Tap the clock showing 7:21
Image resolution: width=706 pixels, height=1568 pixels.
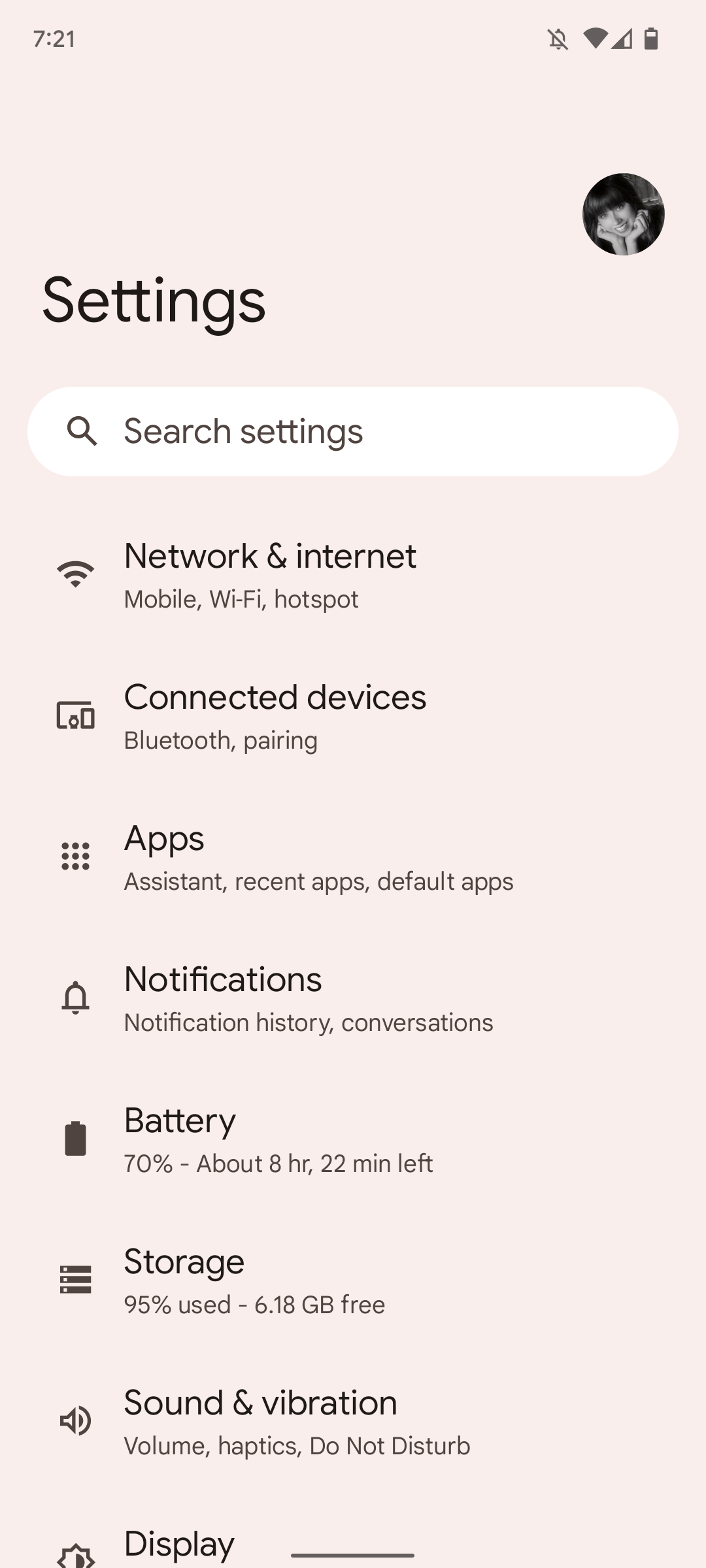coord(55,39)
